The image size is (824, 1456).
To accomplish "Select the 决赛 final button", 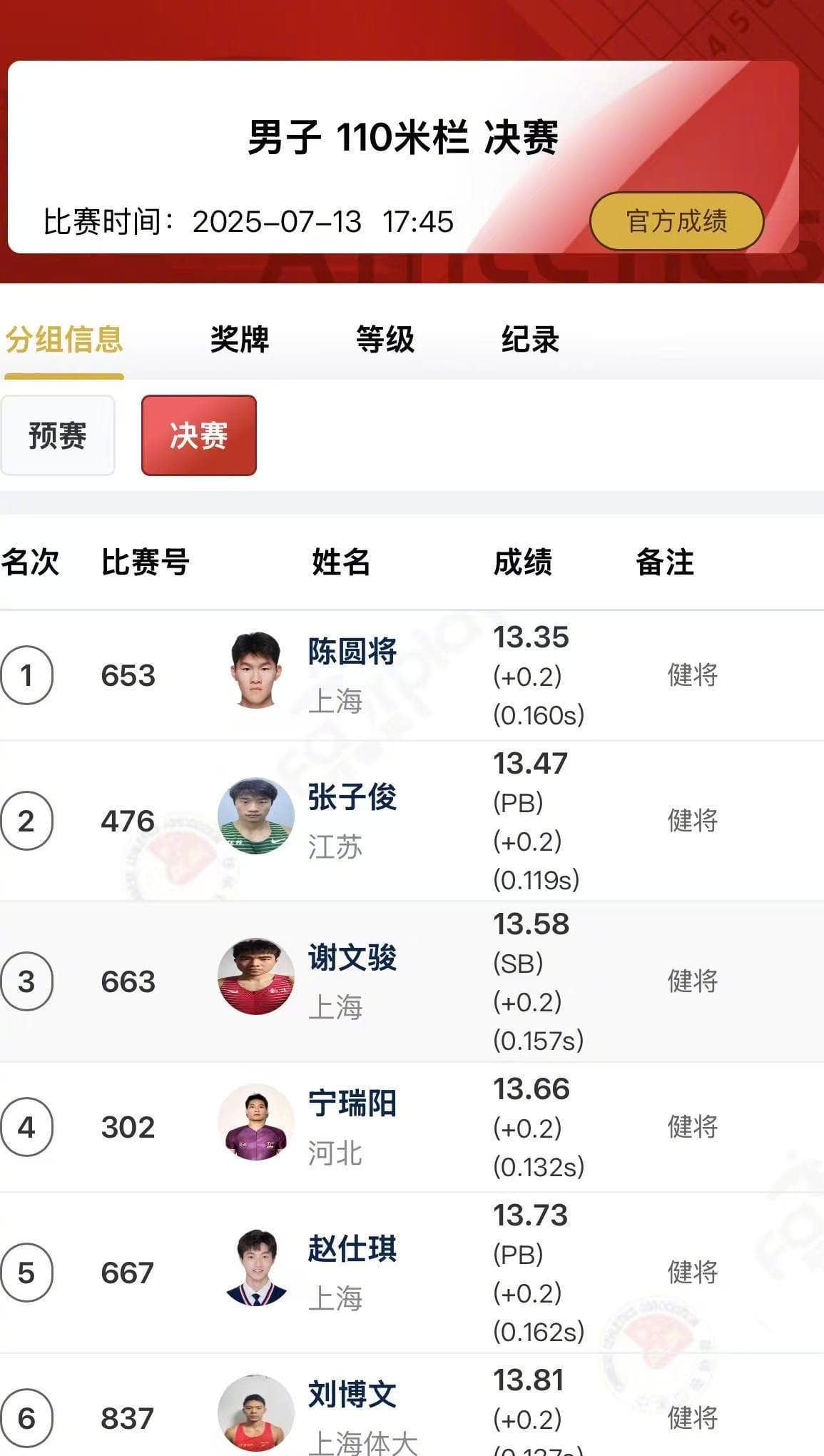I will (x=198, y=435).
